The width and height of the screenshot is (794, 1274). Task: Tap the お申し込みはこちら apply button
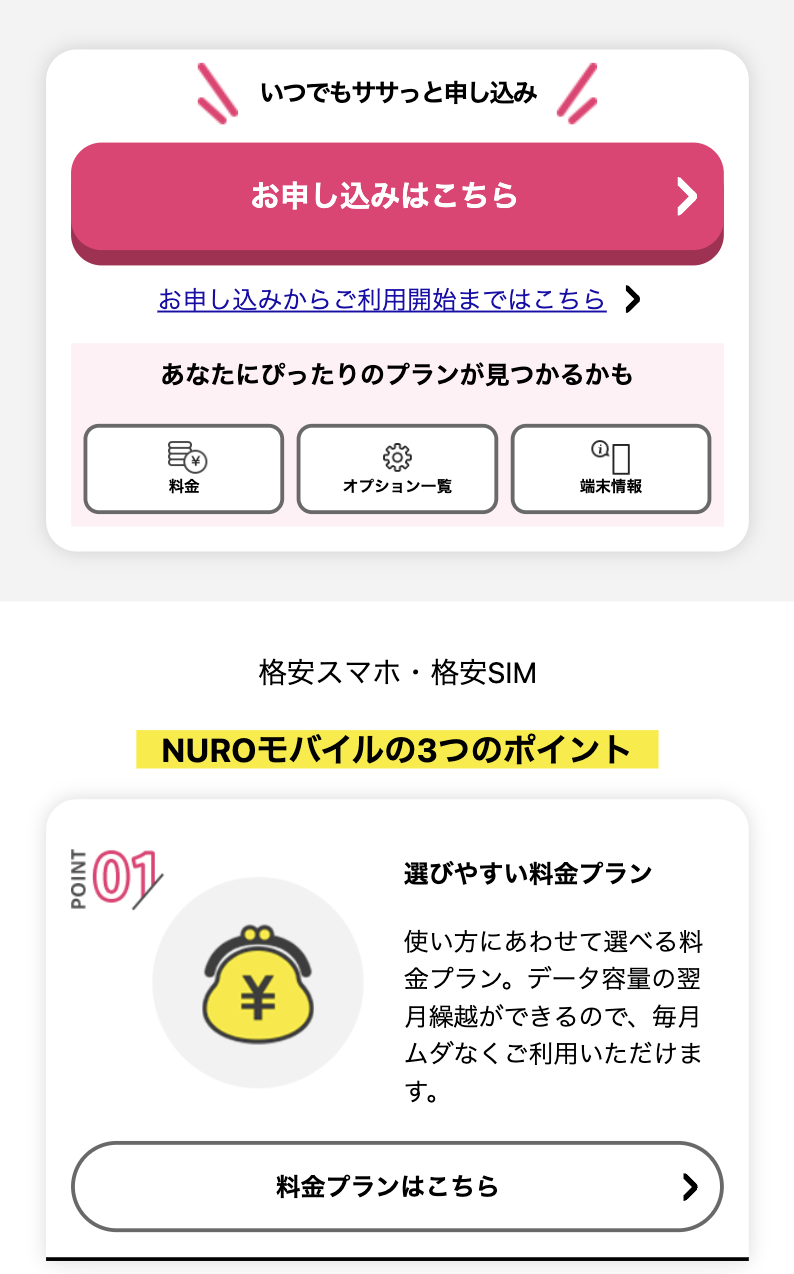click(397, 196)
